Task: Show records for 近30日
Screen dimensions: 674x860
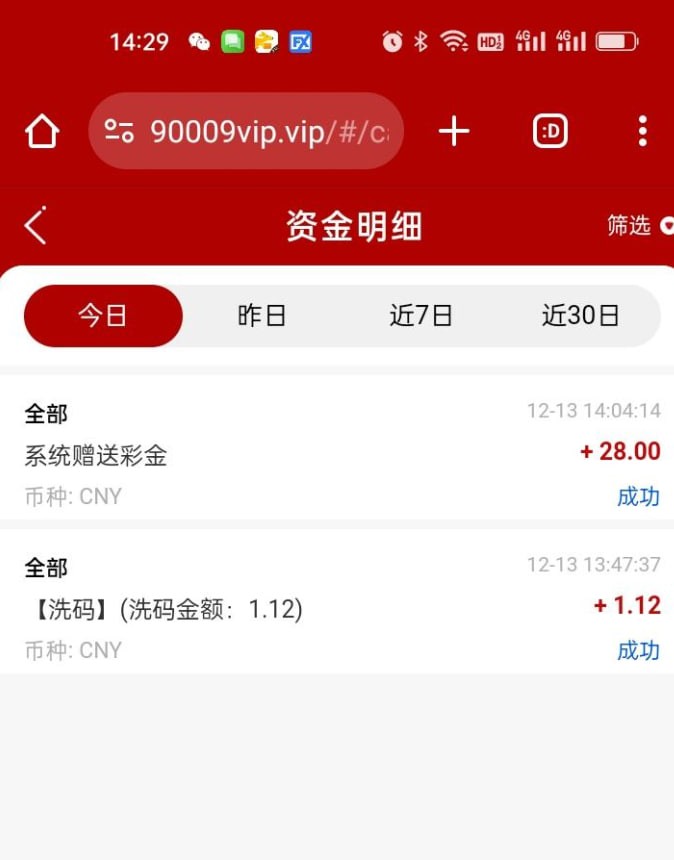Action: 580,316
